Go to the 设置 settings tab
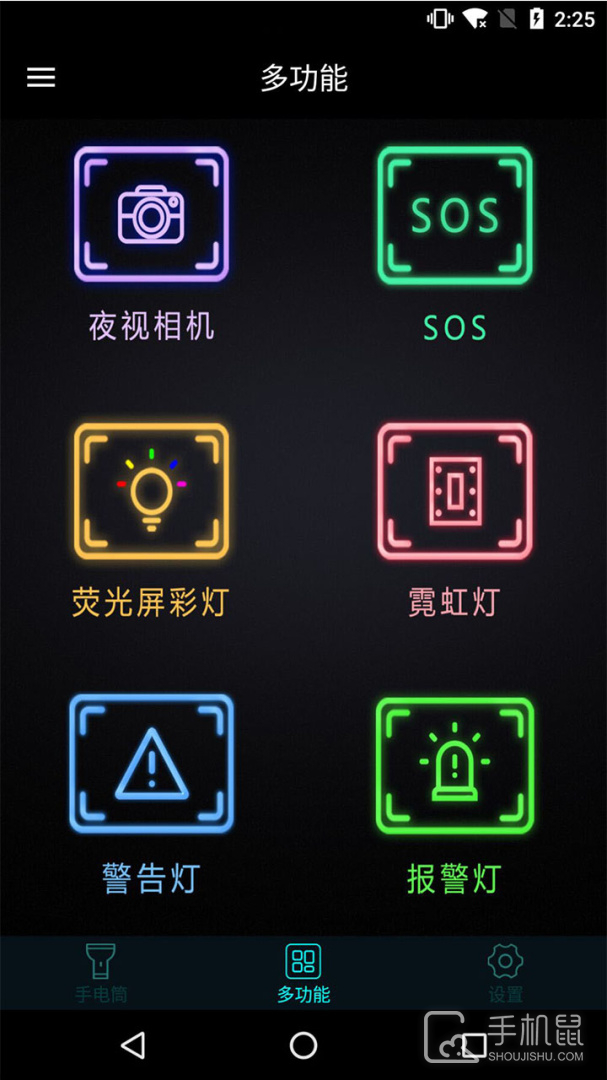 505,972
